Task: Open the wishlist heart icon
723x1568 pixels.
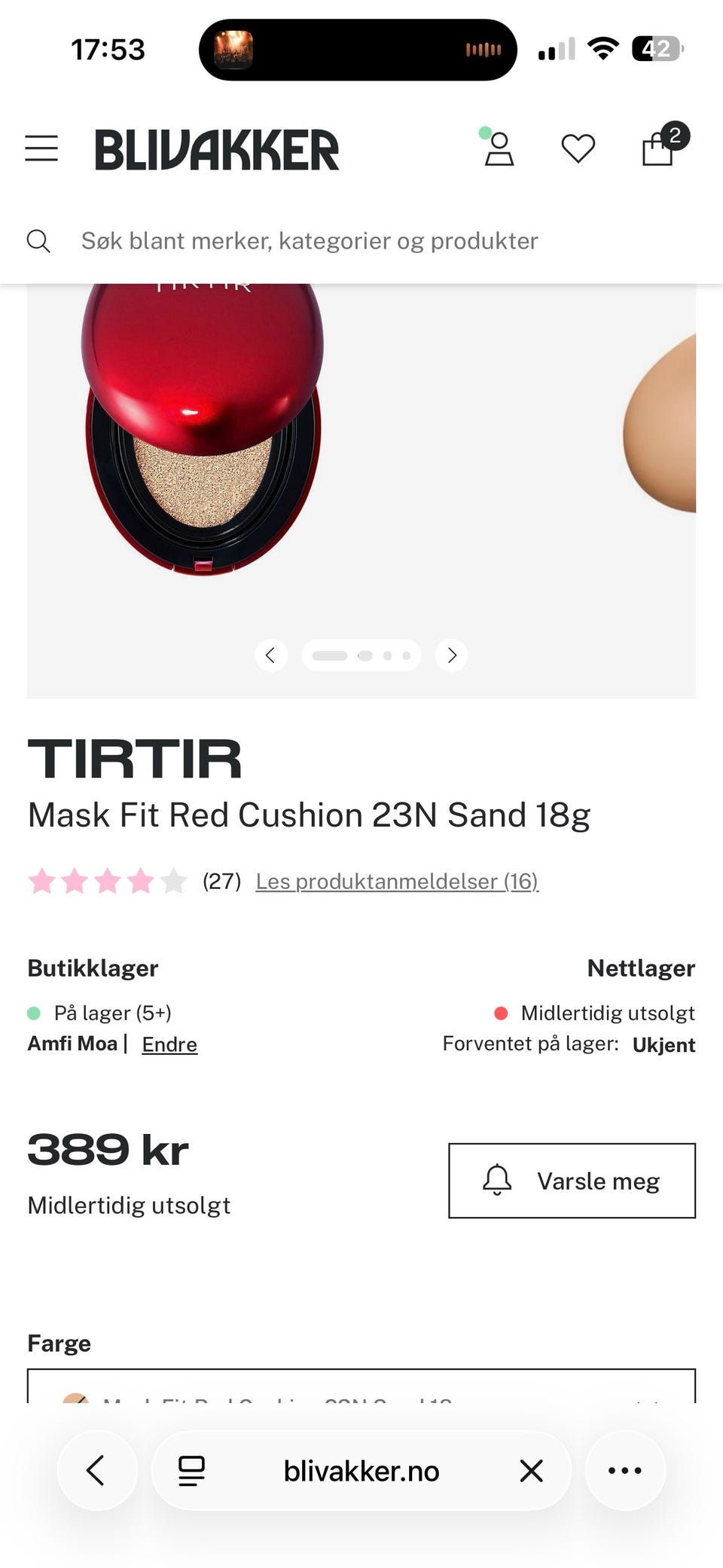Action: pyautogui.click(x=578, y=148)
